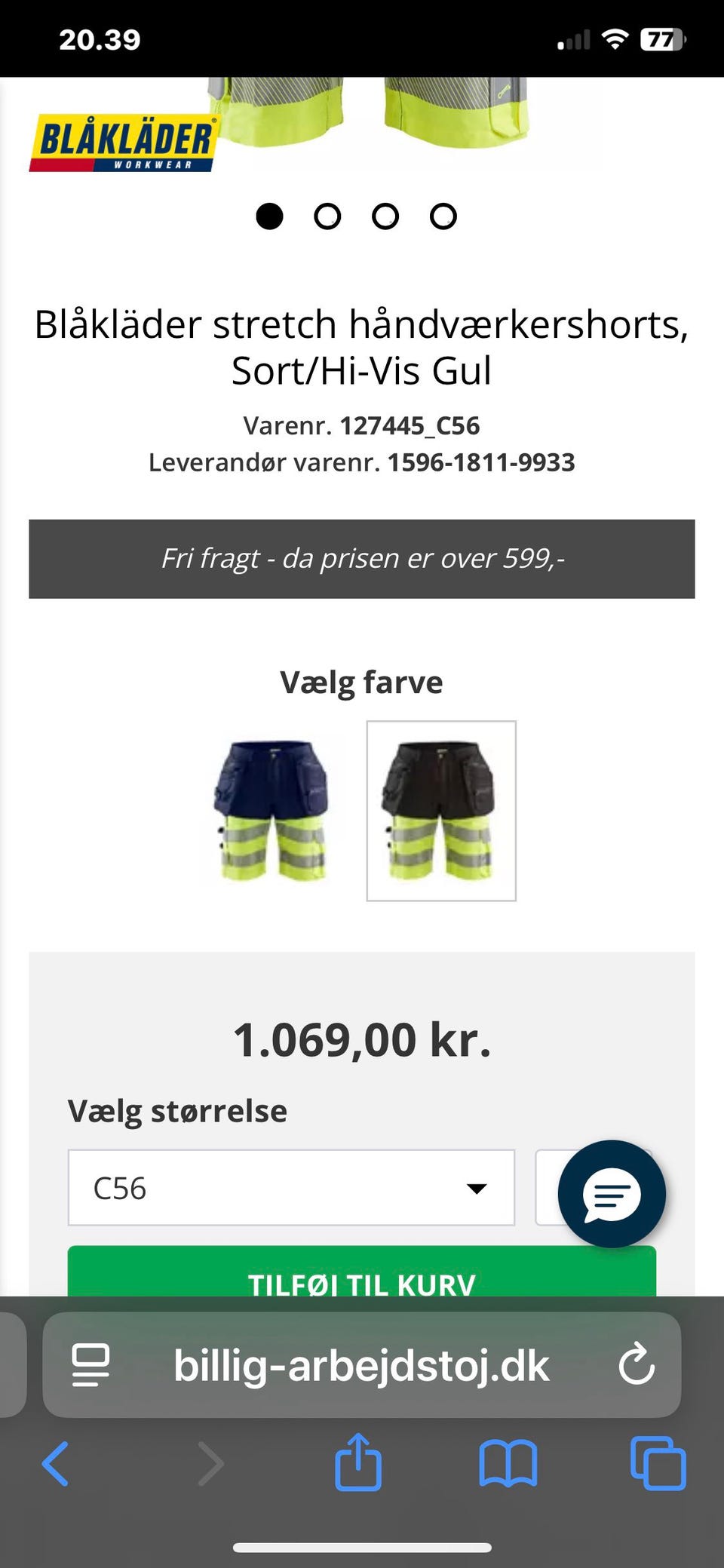Click the product title link
724x1568 pixels.
tap(362, 345)
